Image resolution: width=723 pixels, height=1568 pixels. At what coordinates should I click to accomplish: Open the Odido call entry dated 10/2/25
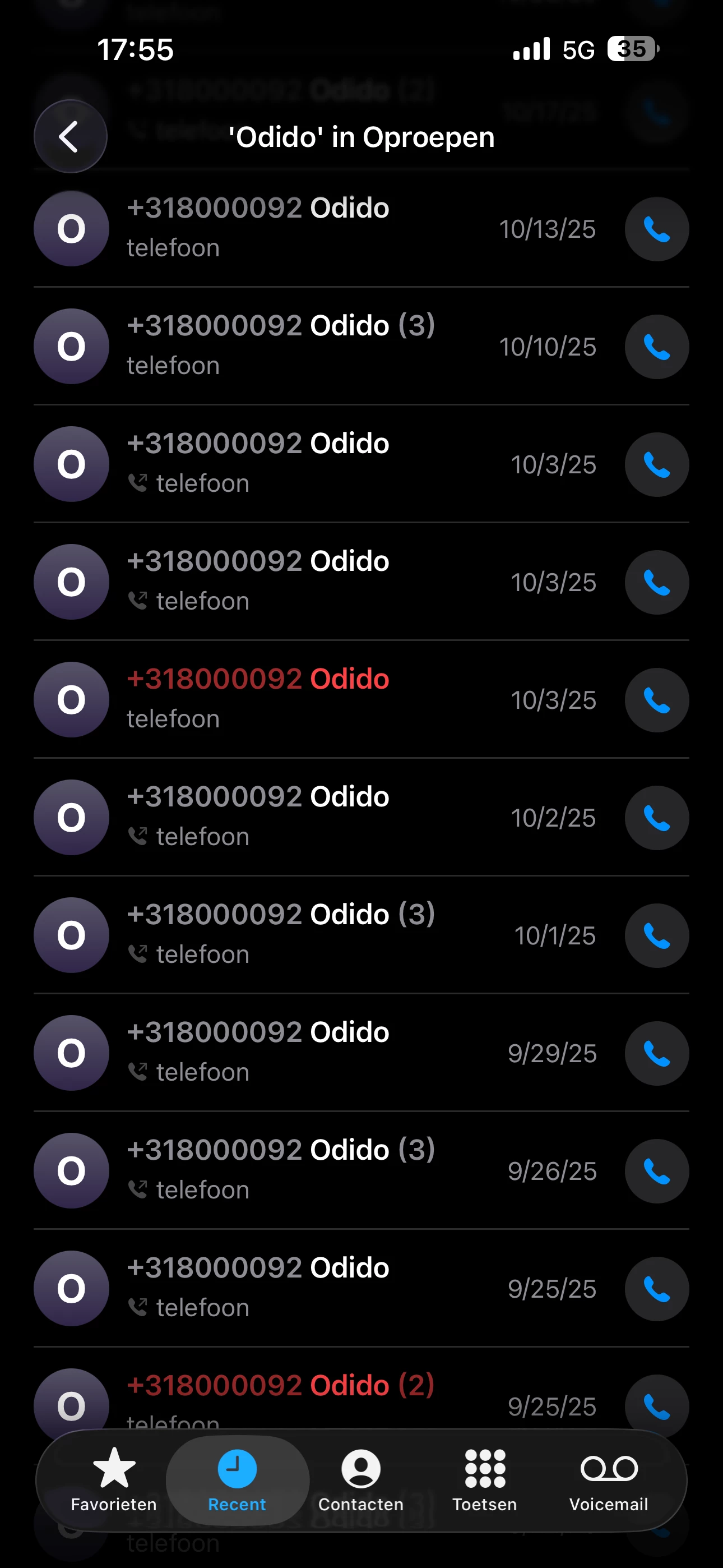[304, 817]
